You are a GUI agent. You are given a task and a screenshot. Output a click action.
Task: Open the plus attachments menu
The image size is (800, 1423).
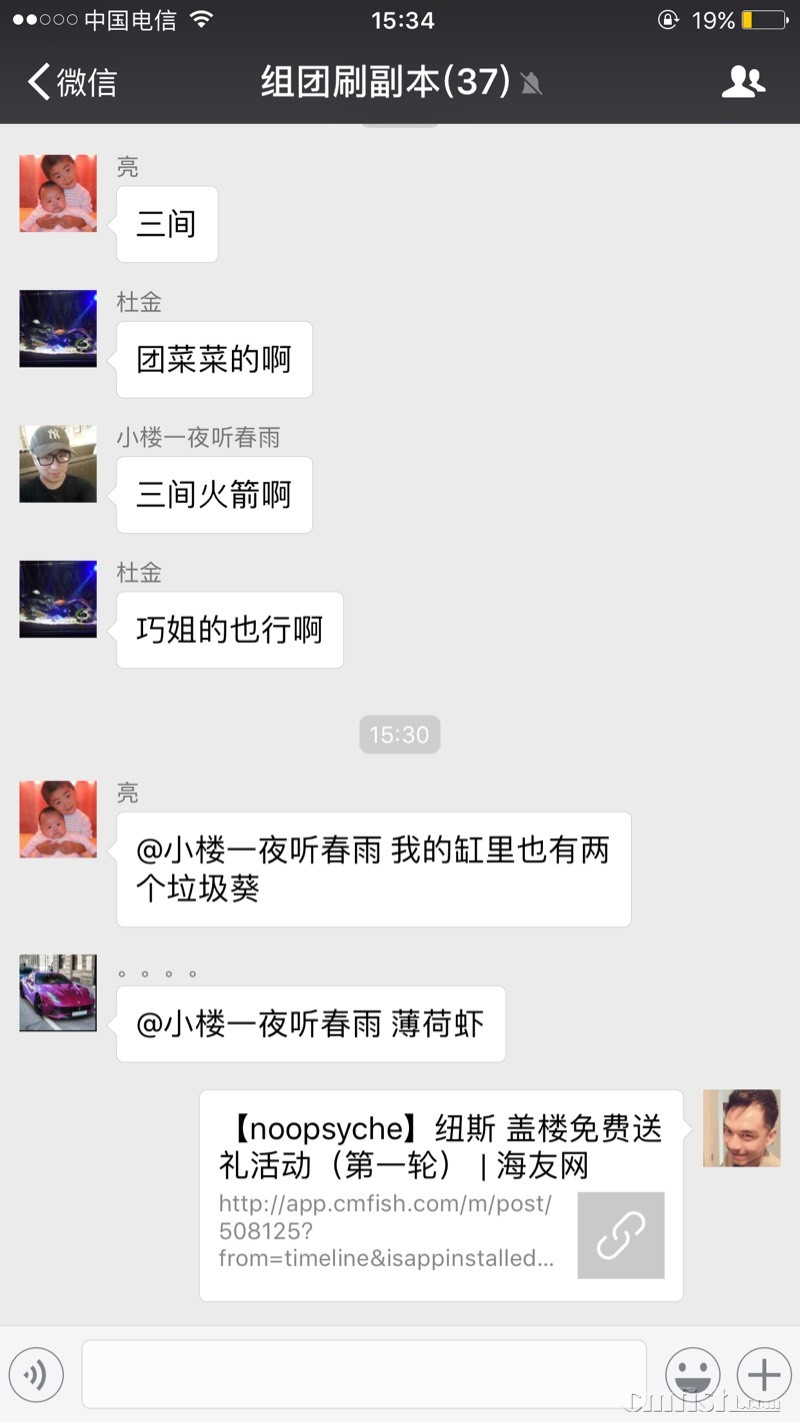[x=764, y=1375]
